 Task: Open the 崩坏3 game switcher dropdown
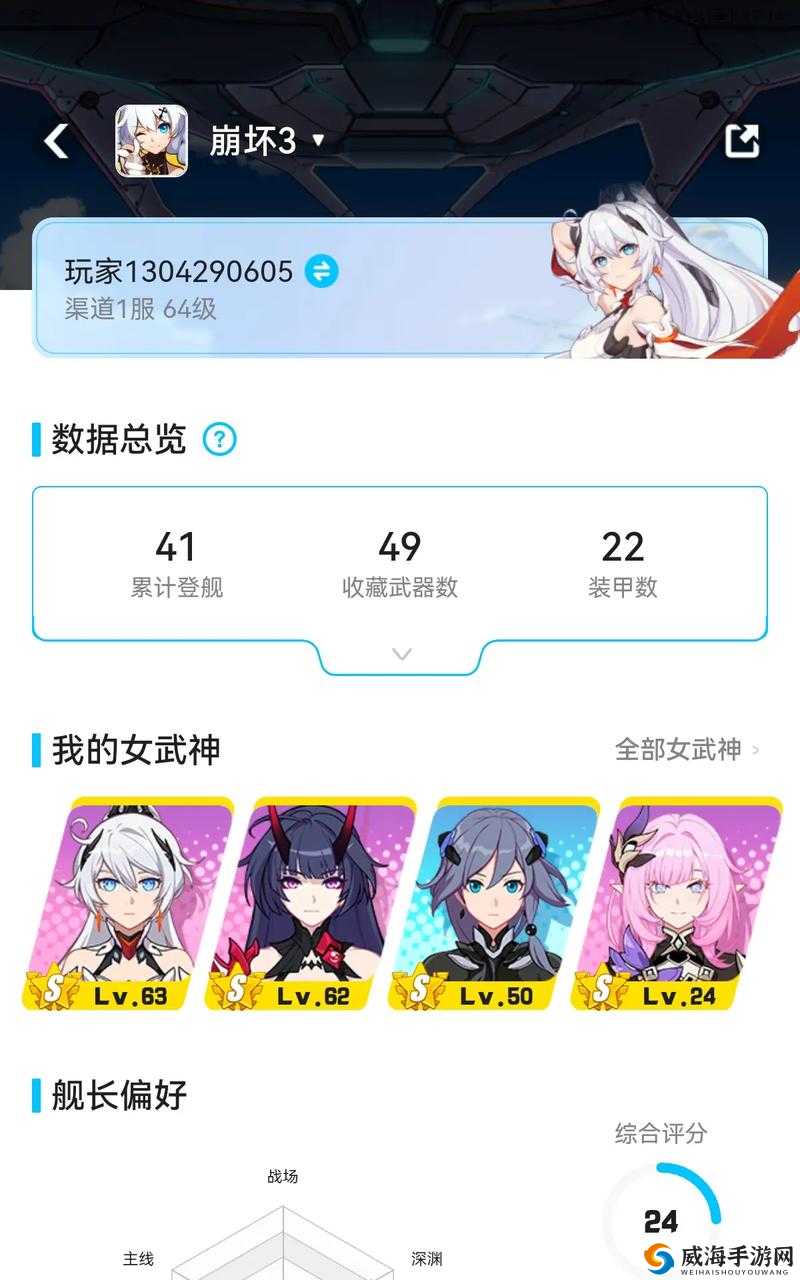click(x=266, y=141)
